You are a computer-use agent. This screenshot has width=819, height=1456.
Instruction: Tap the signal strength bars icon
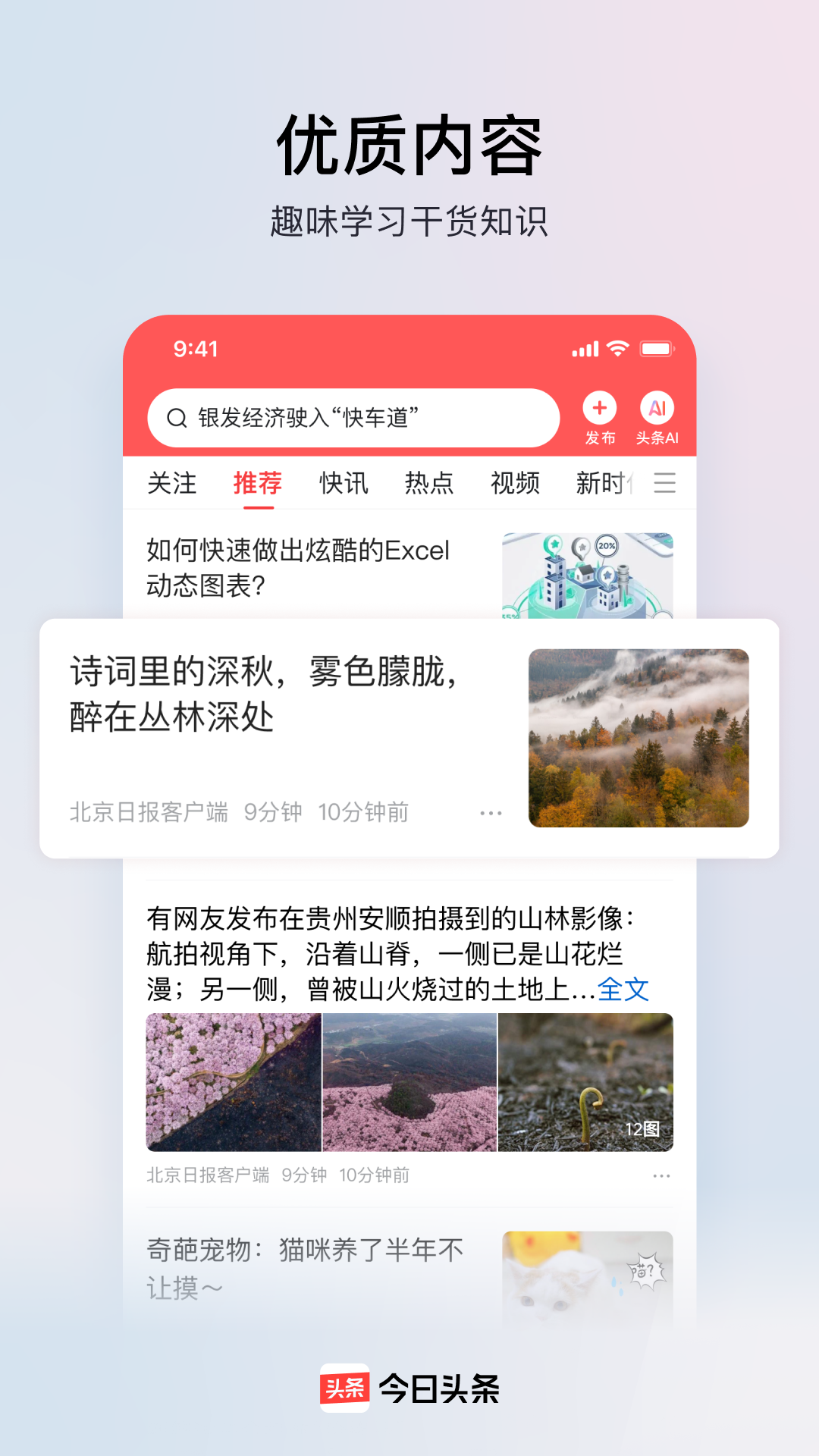point(584,348)
